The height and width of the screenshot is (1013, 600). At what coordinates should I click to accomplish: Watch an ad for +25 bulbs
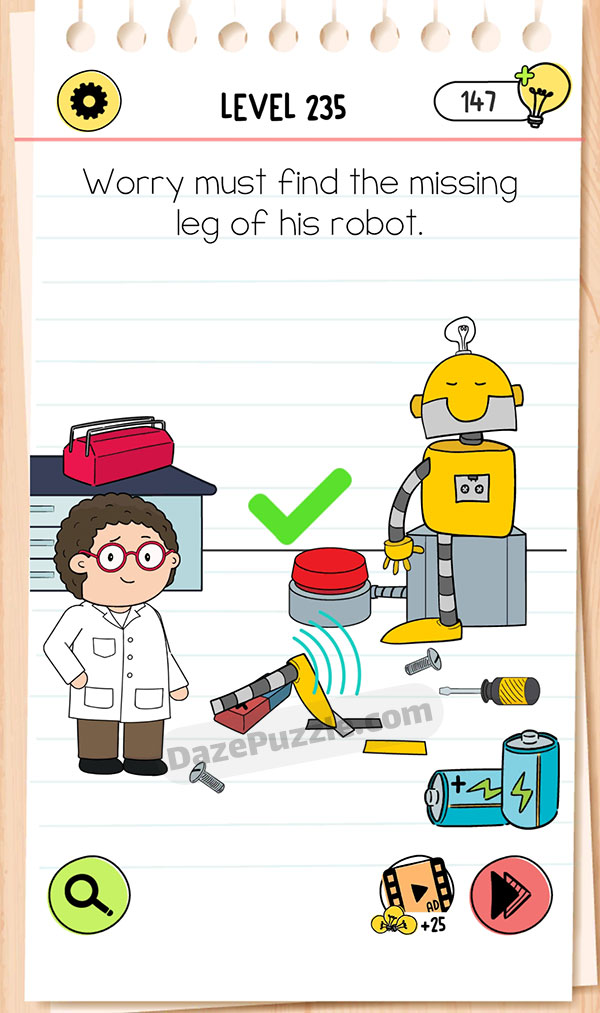413,893
